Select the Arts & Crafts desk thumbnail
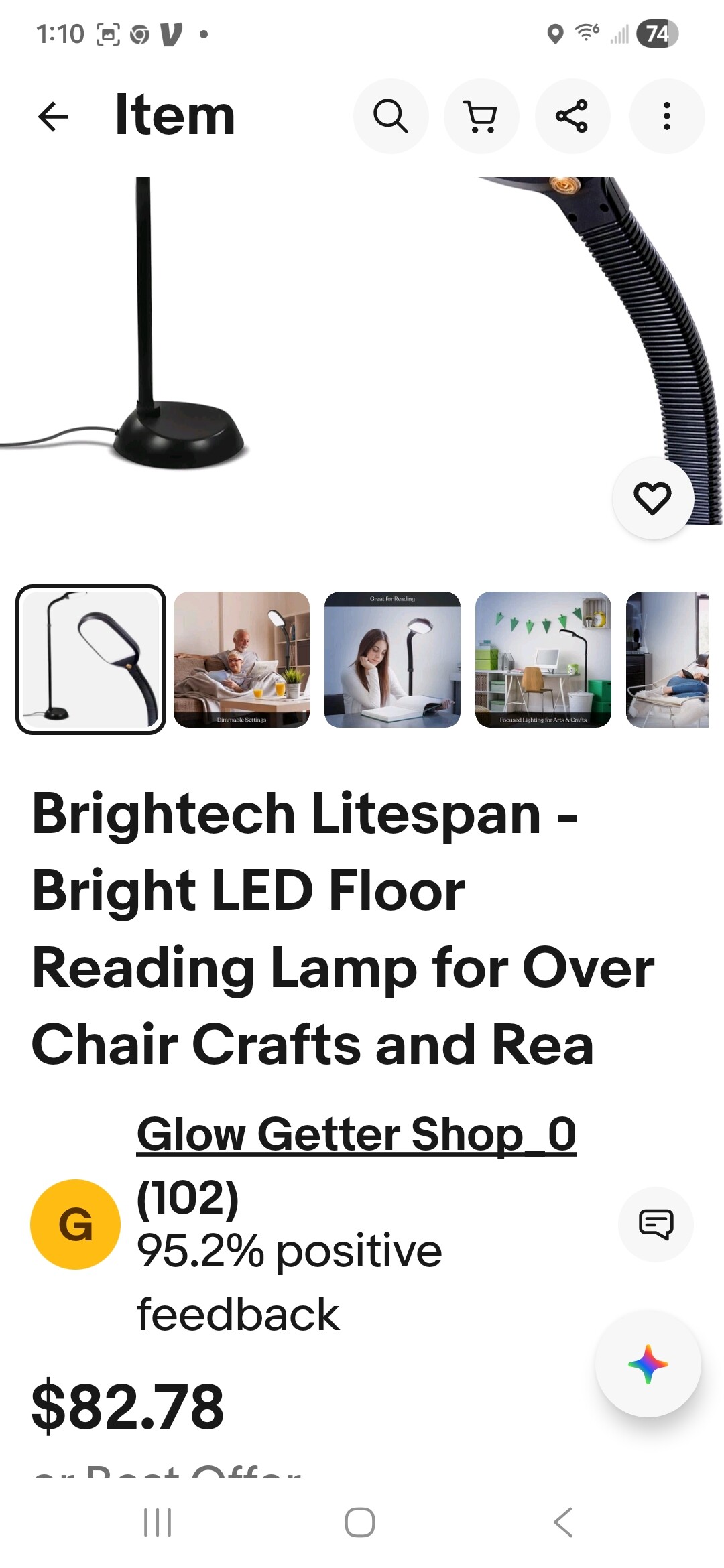 (543, 659)
